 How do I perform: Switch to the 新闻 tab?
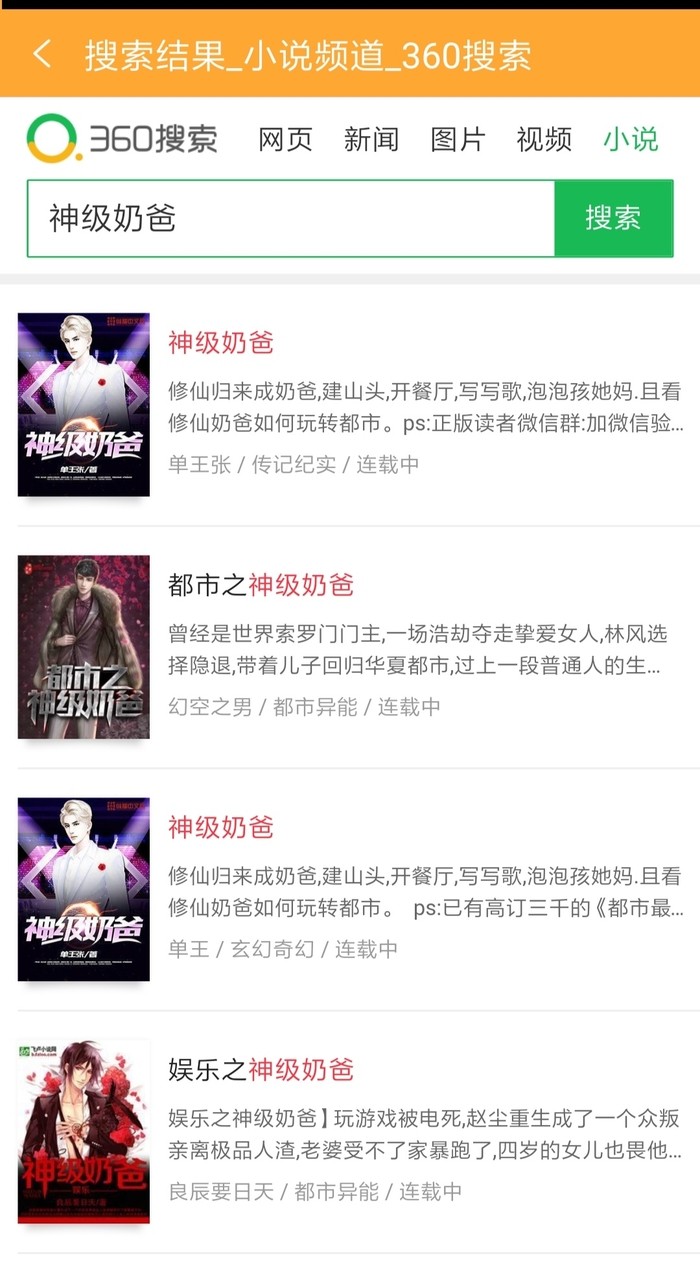coord(371,139)
